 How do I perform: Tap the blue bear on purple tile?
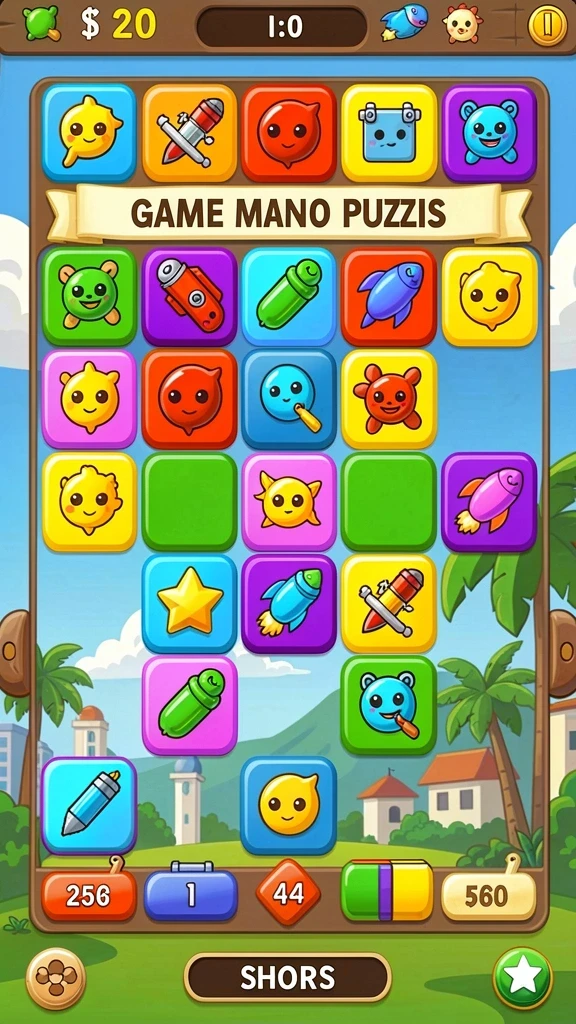[x=489, y=133]
